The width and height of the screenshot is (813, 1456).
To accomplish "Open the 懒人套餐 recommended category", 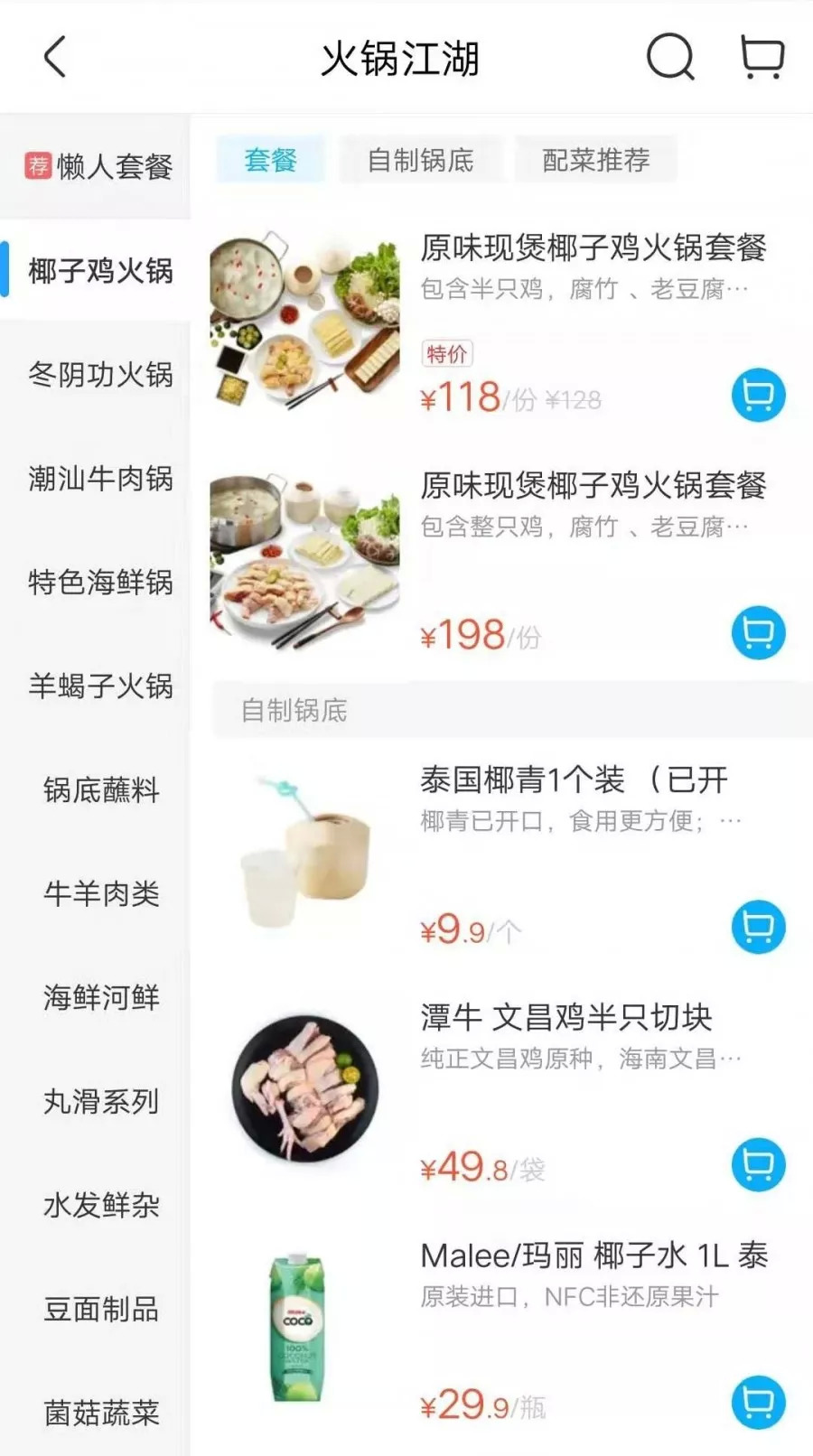I will (x=99, y=166).
